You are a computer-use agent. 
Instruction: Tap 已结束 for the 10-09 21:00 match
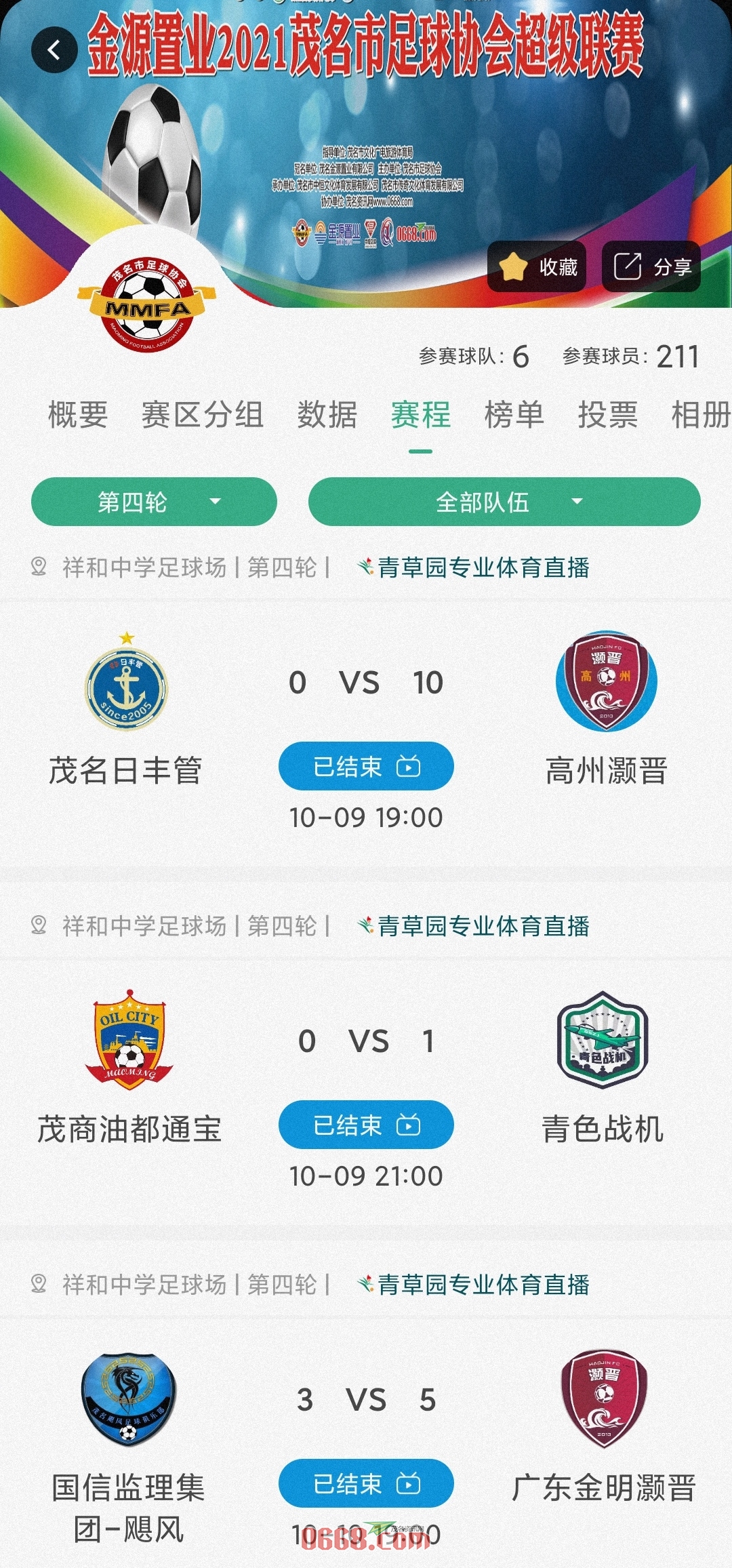click(366, 1125)
